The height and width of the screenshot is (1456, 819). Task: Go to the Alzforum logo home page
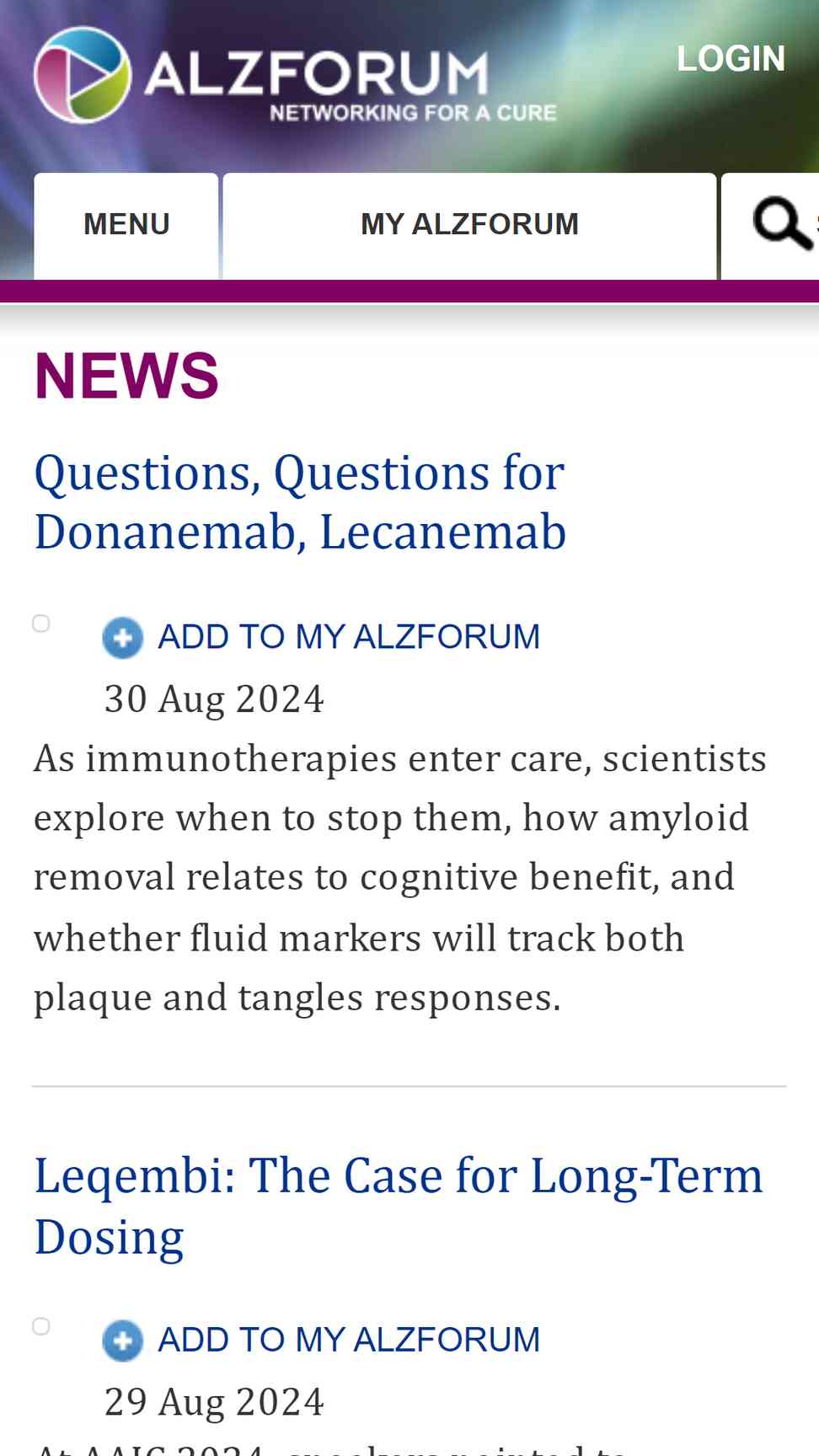(296, 76)
